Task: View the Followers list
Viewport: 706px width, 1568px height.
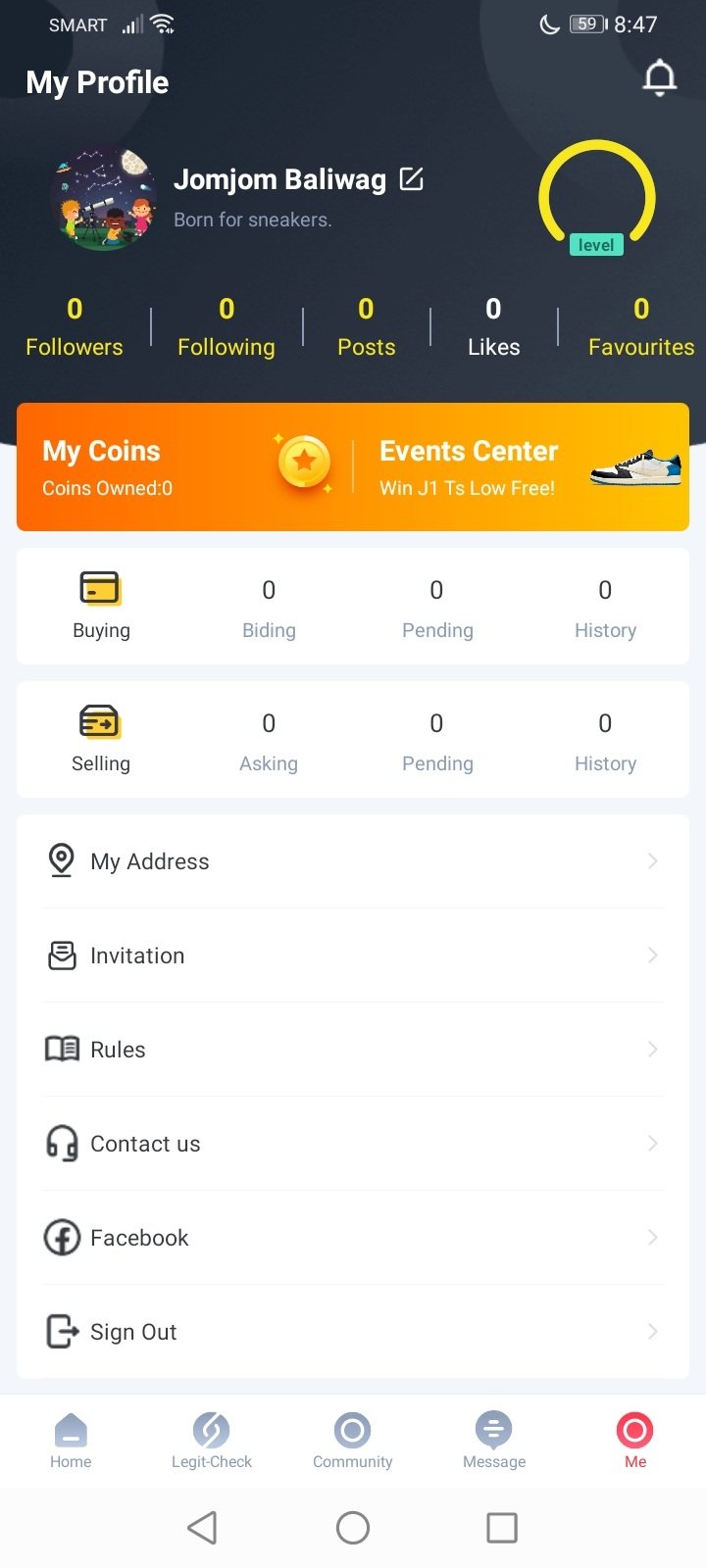Action: (x=75, y=328)
